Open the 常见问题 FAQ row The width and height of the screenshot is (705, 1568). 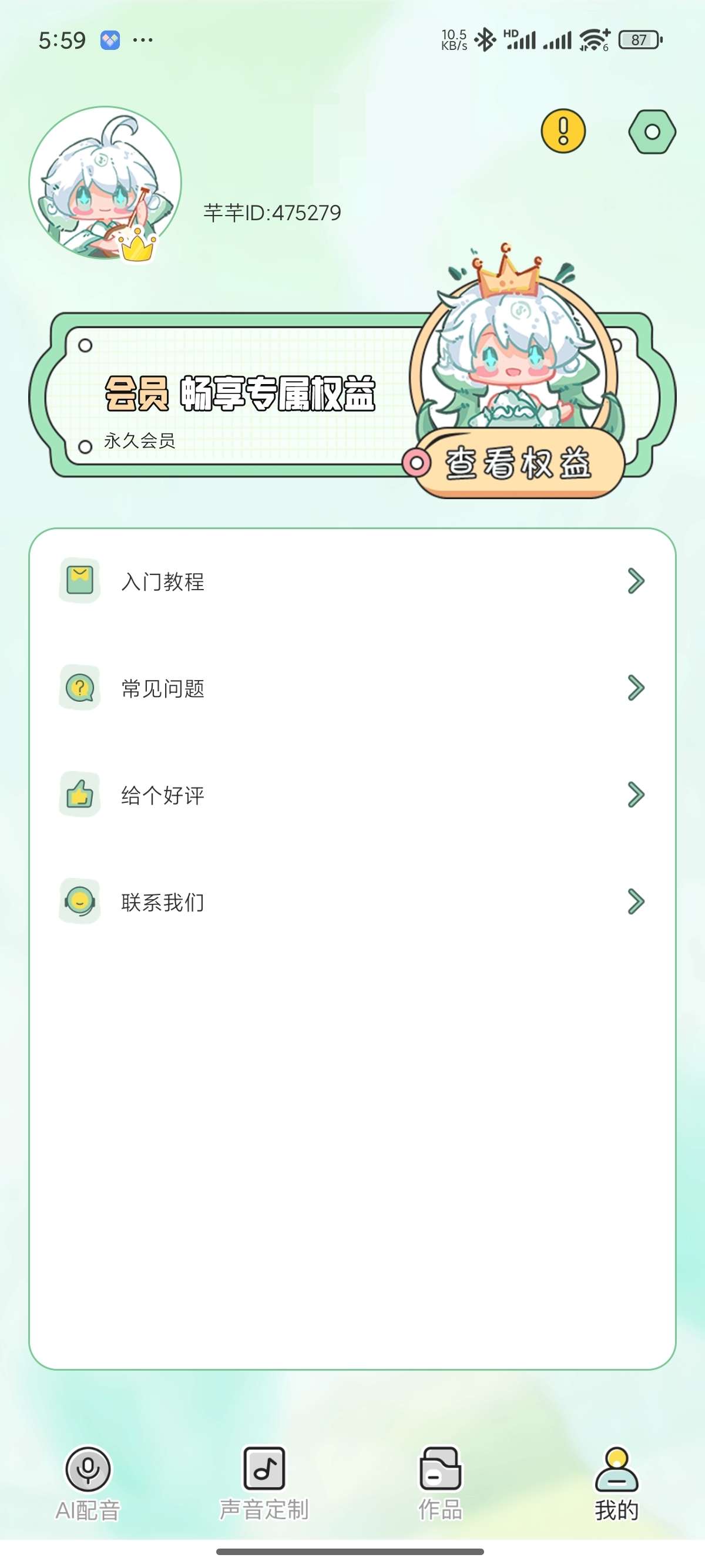pyautogui.click(x=352, y=688)
